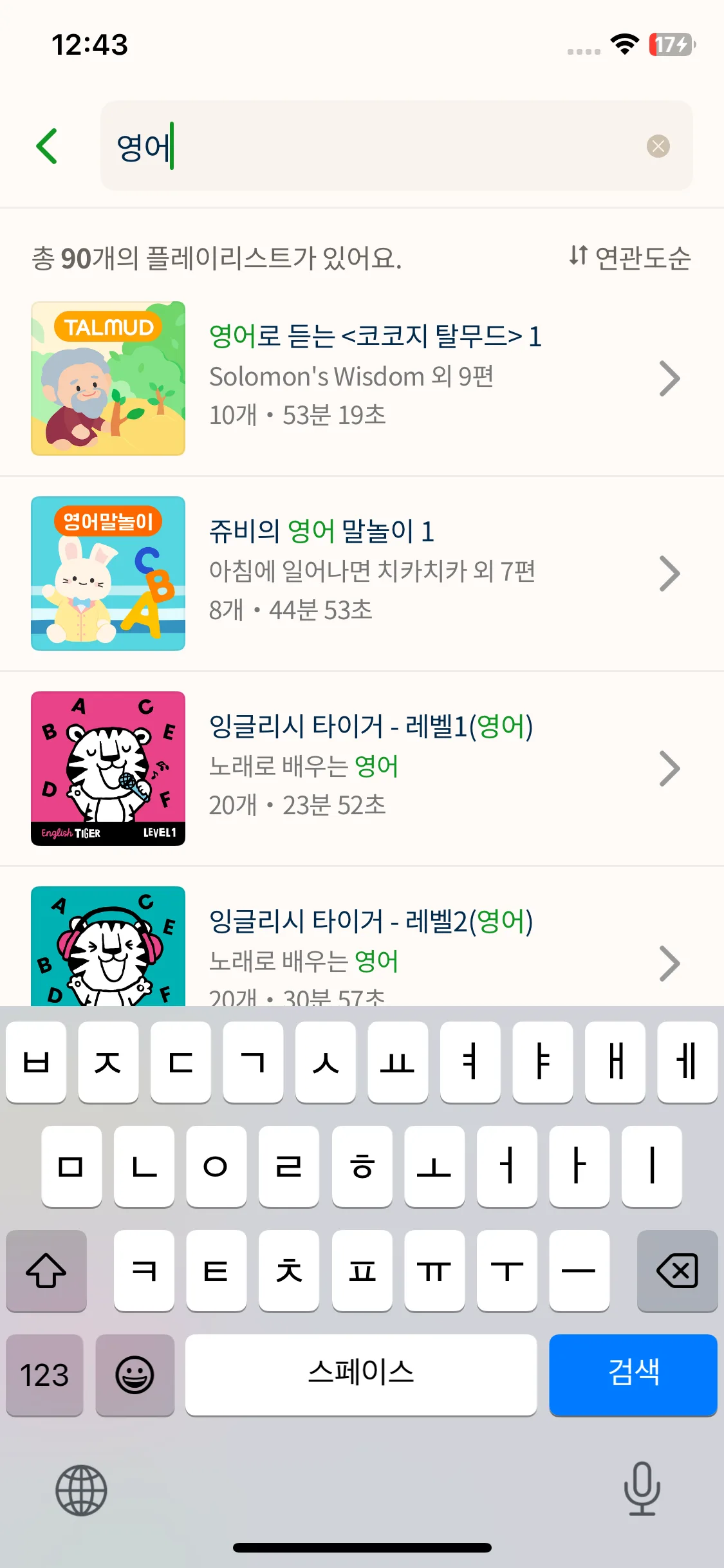
Task: Clear the search text field
Action: (x=658, y=146)
